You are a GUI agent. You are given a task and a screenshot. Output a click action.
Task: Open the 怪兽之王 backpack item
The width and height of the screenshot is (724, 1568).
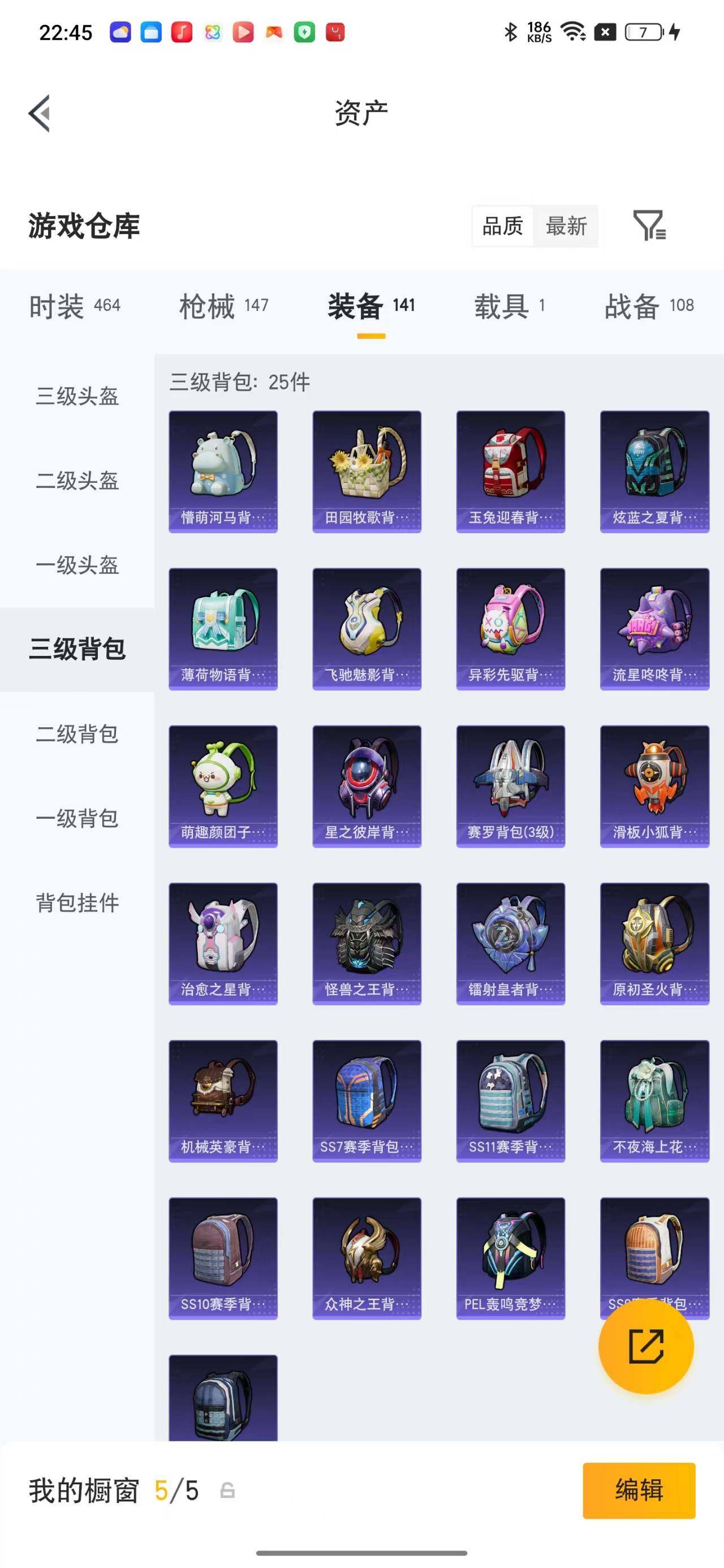point(367,944)
